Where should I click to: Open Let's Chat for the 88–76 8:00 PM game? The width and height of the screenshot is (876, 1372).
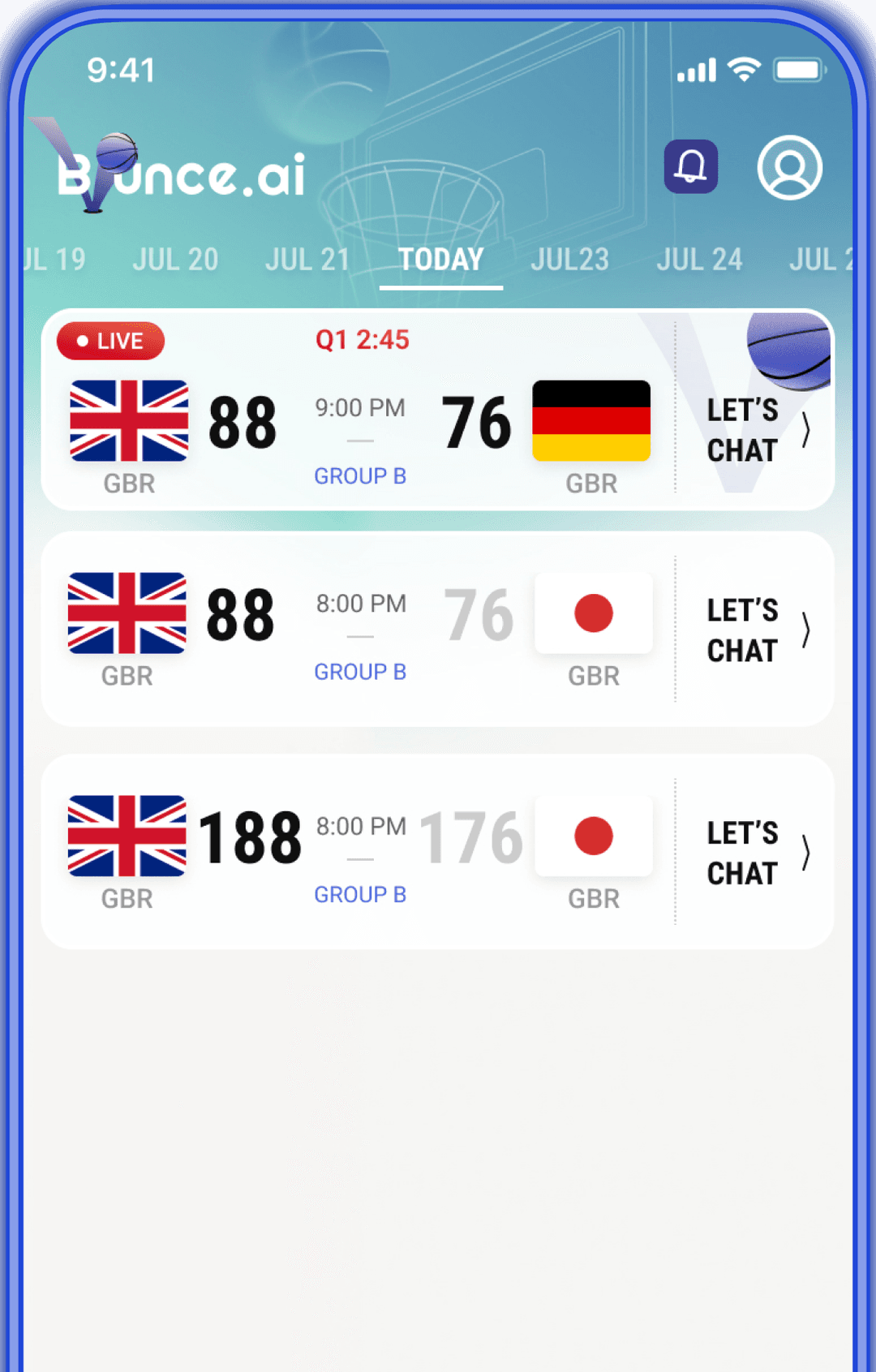pyautogui.click(x=755, y=630)
